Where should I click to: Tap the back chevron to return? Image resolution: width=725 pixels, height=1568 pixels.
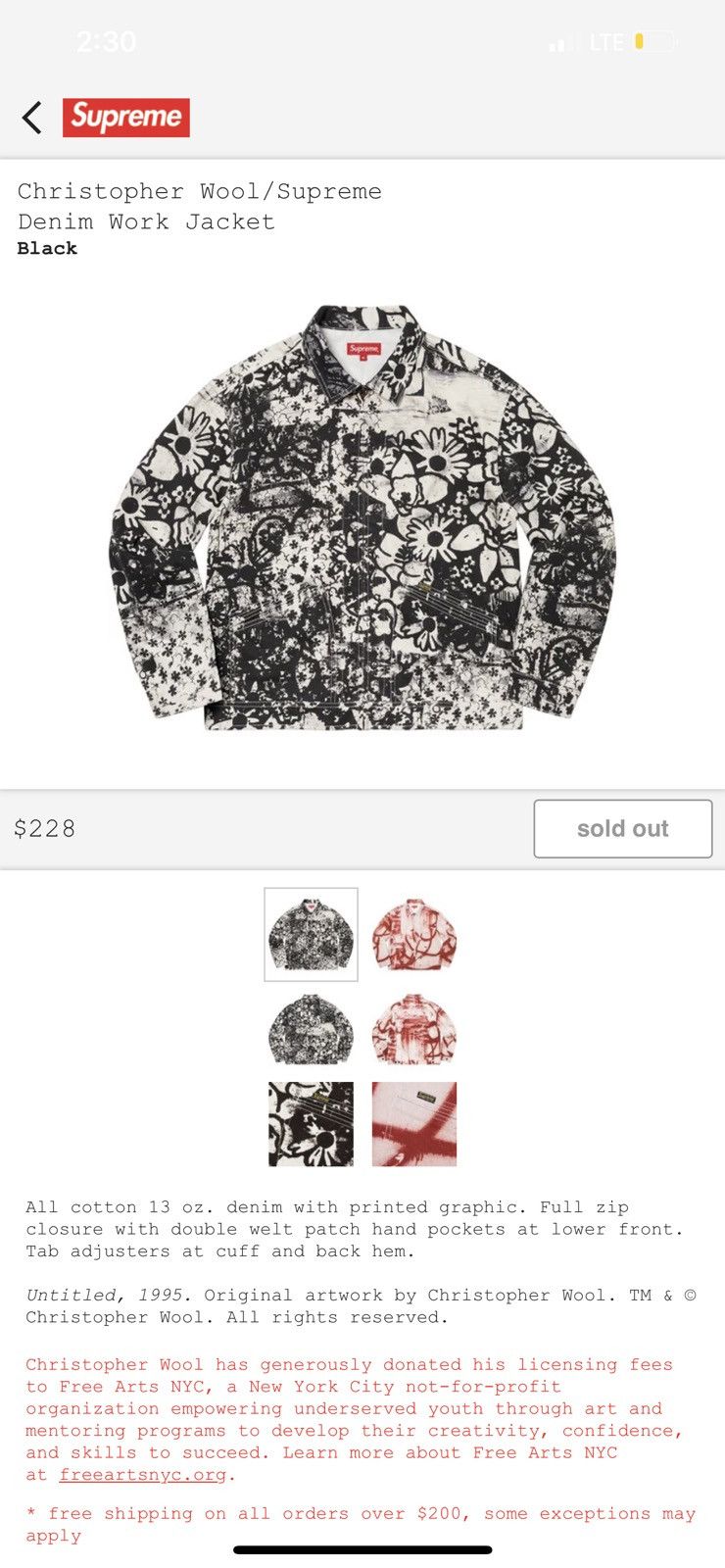[31, 117]
